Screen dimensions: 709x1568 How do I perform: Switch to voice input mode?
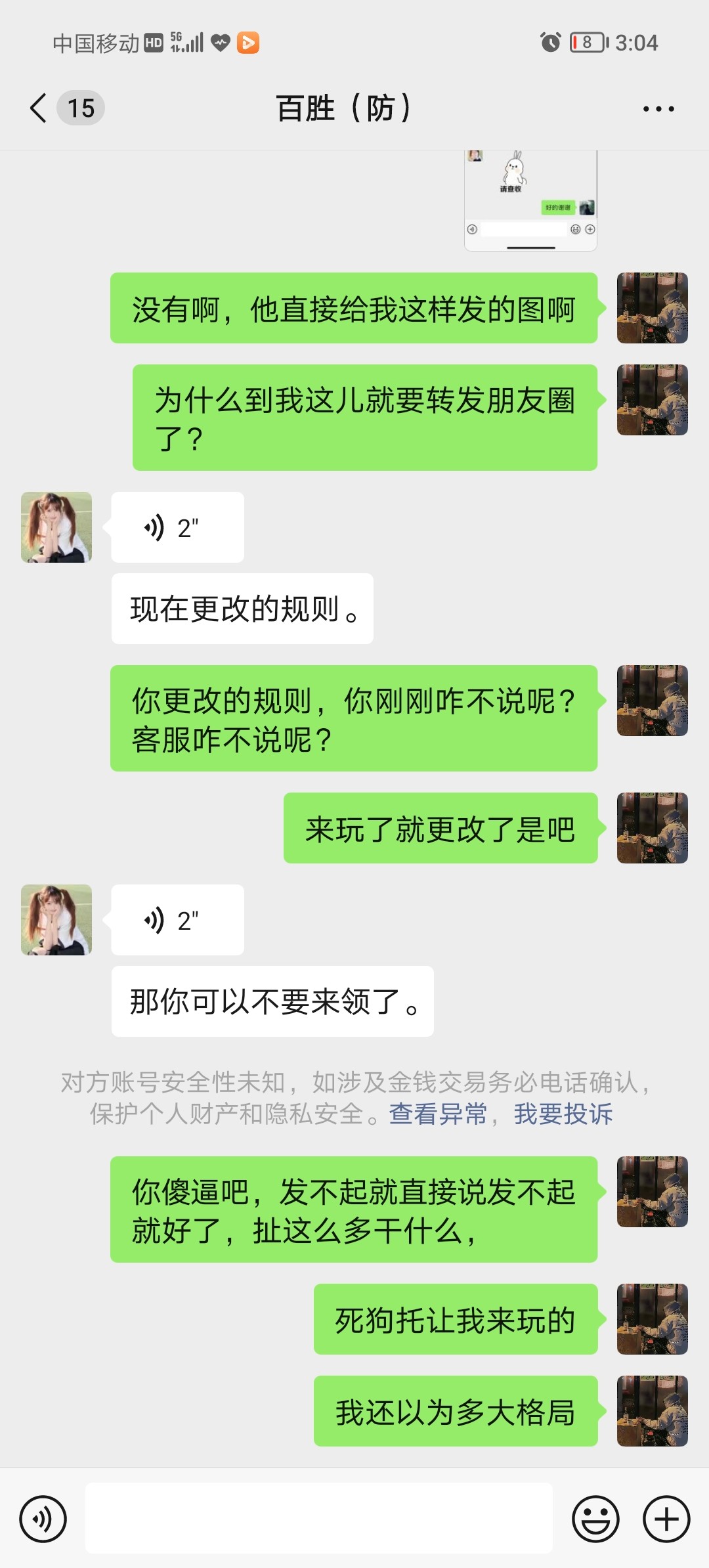point(43,1519)
